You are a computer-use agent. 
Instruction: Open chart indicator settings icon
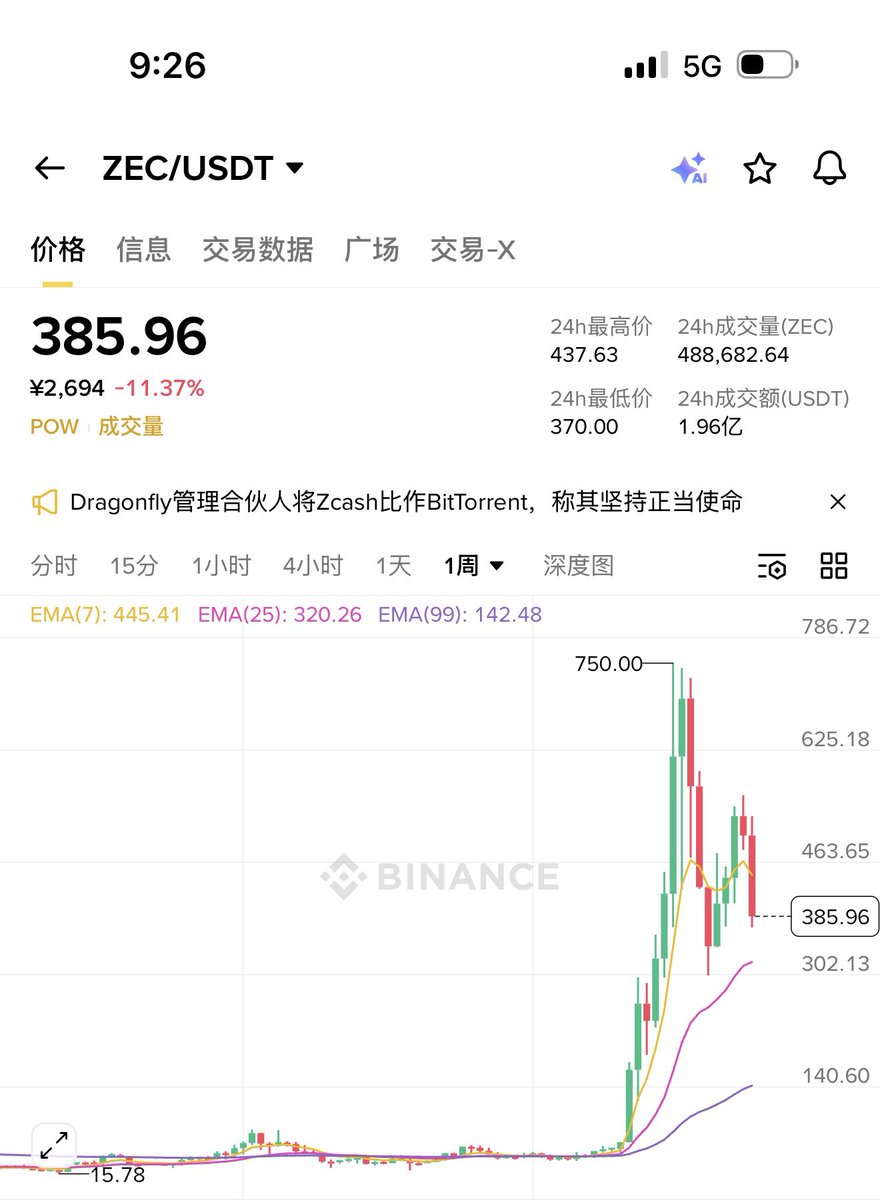[x=772, y=566]
